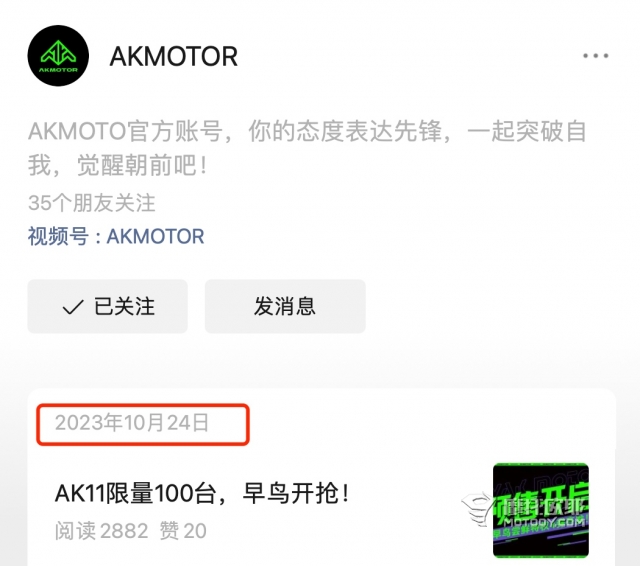
Task: Tap the 已关注 following button
Action: pyautogui.click(x=107, y=307)
